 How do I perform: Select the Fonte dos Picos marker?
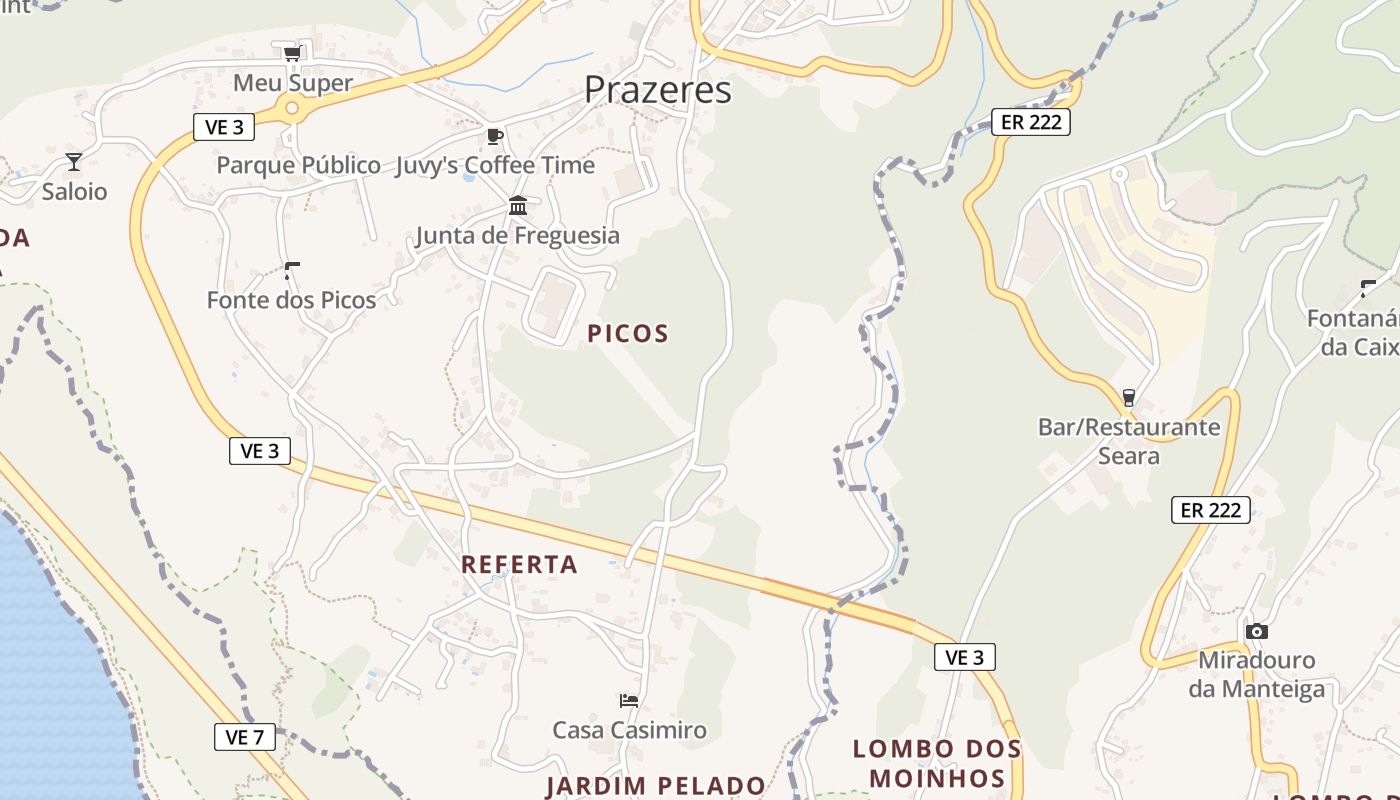pyautogui.click(x=292, y=271)
